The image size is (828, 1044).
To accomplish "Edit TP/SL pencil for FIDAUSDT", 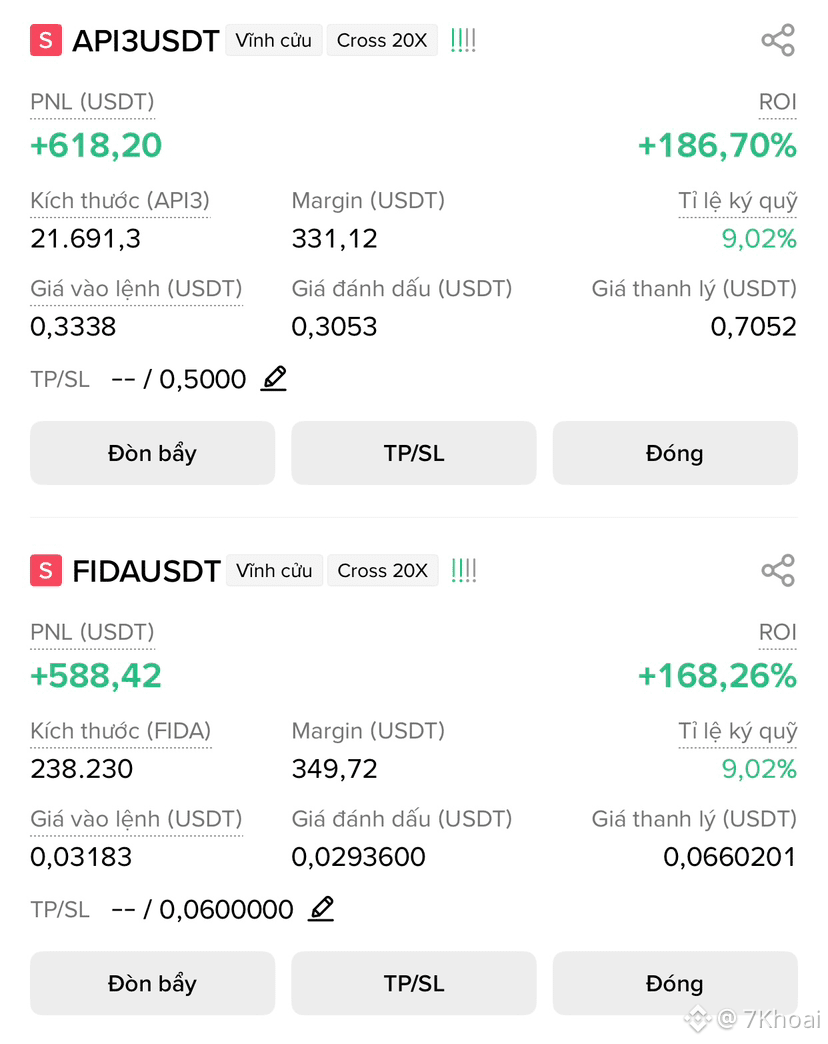I will [x=321, y=908].
